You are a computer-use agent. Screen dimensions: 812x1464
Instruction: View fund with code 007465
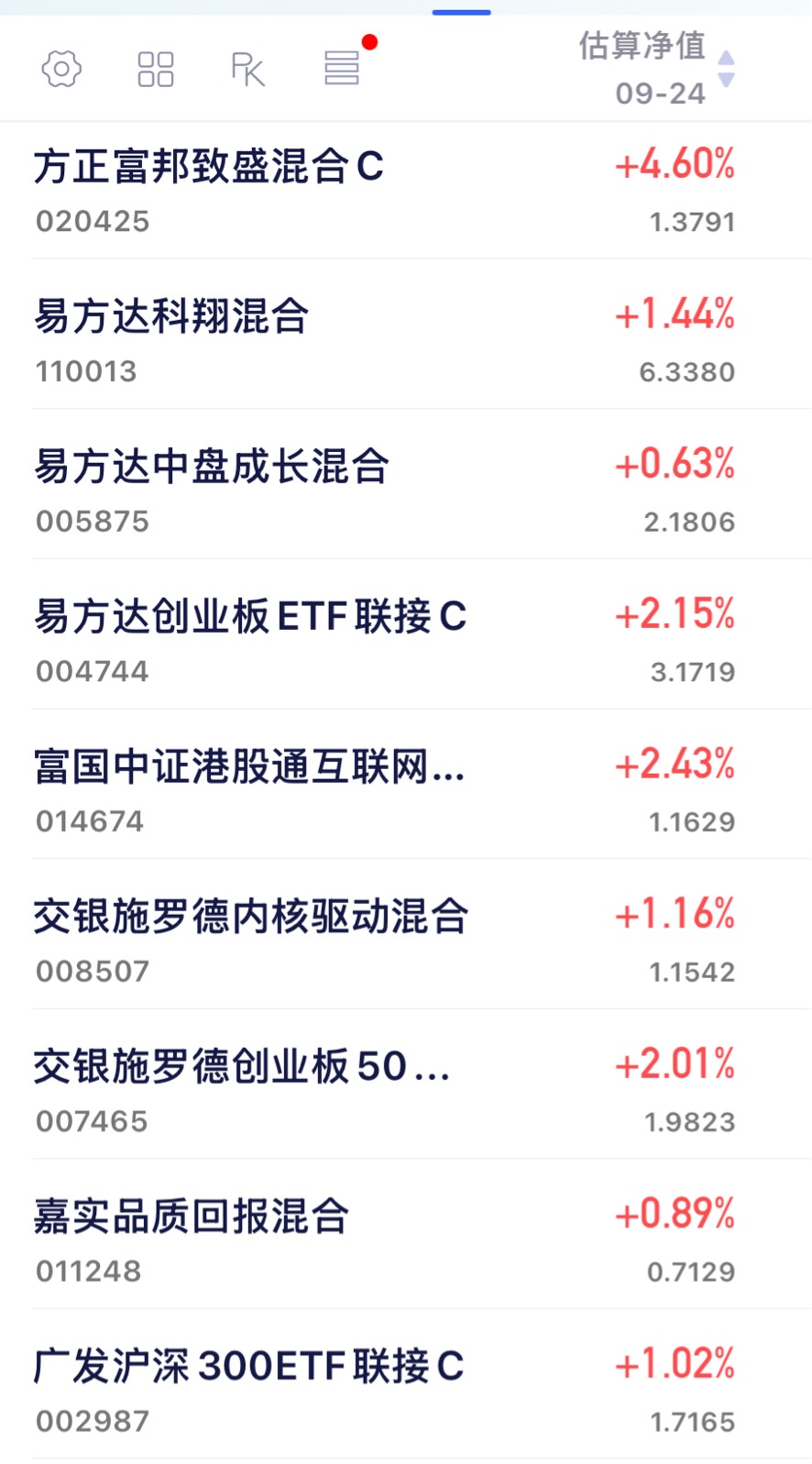coord(406,1084)
